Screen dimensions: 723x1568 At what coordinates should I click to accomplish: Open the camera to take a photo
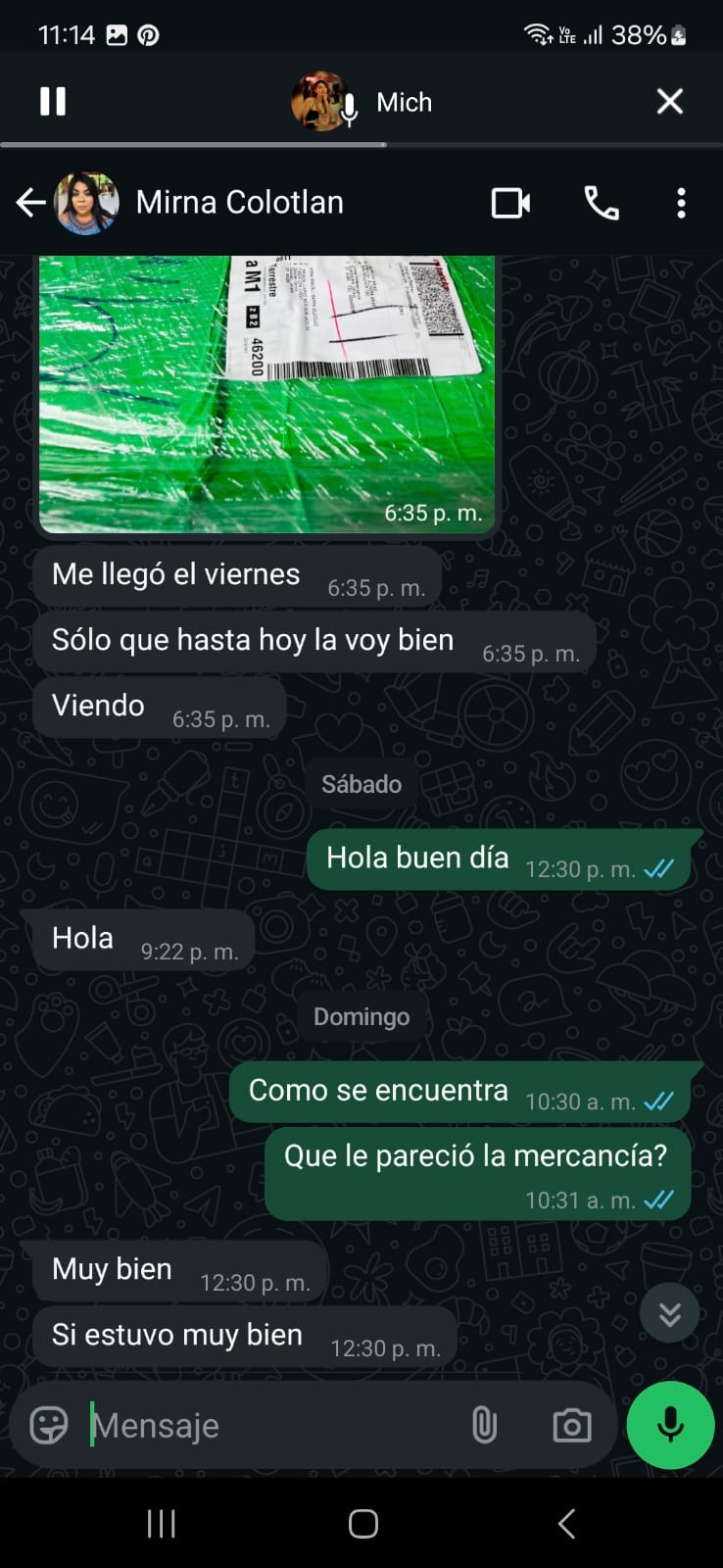(572, 1425)
